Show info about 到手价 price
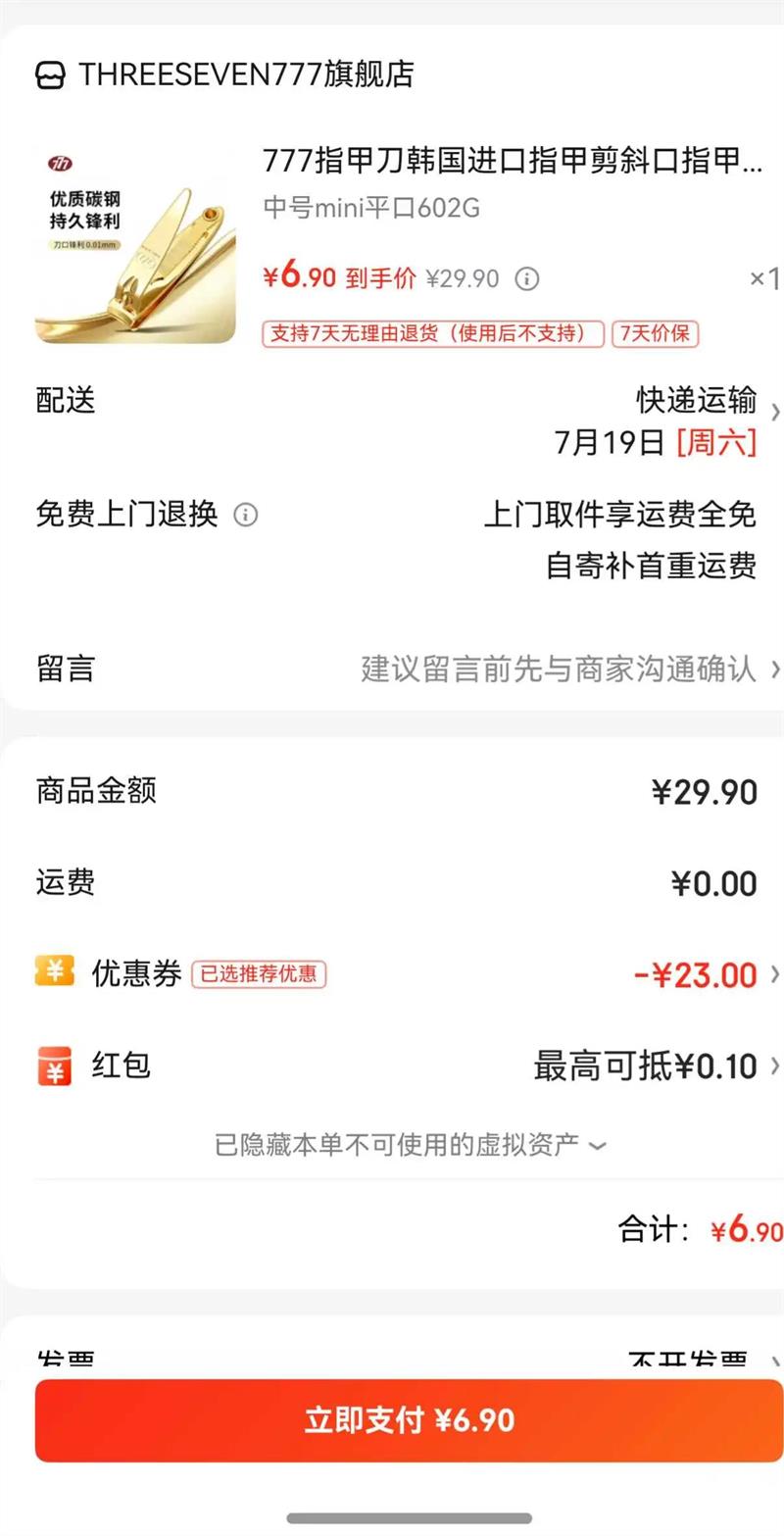Screen dimensions: 784x1536 coord(527,279)
